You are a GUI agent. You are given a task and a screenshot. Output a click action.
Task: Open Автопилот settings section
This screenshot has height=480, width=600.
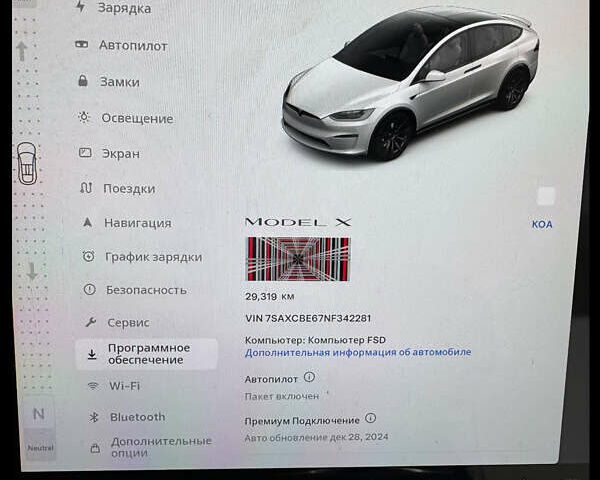132,45
